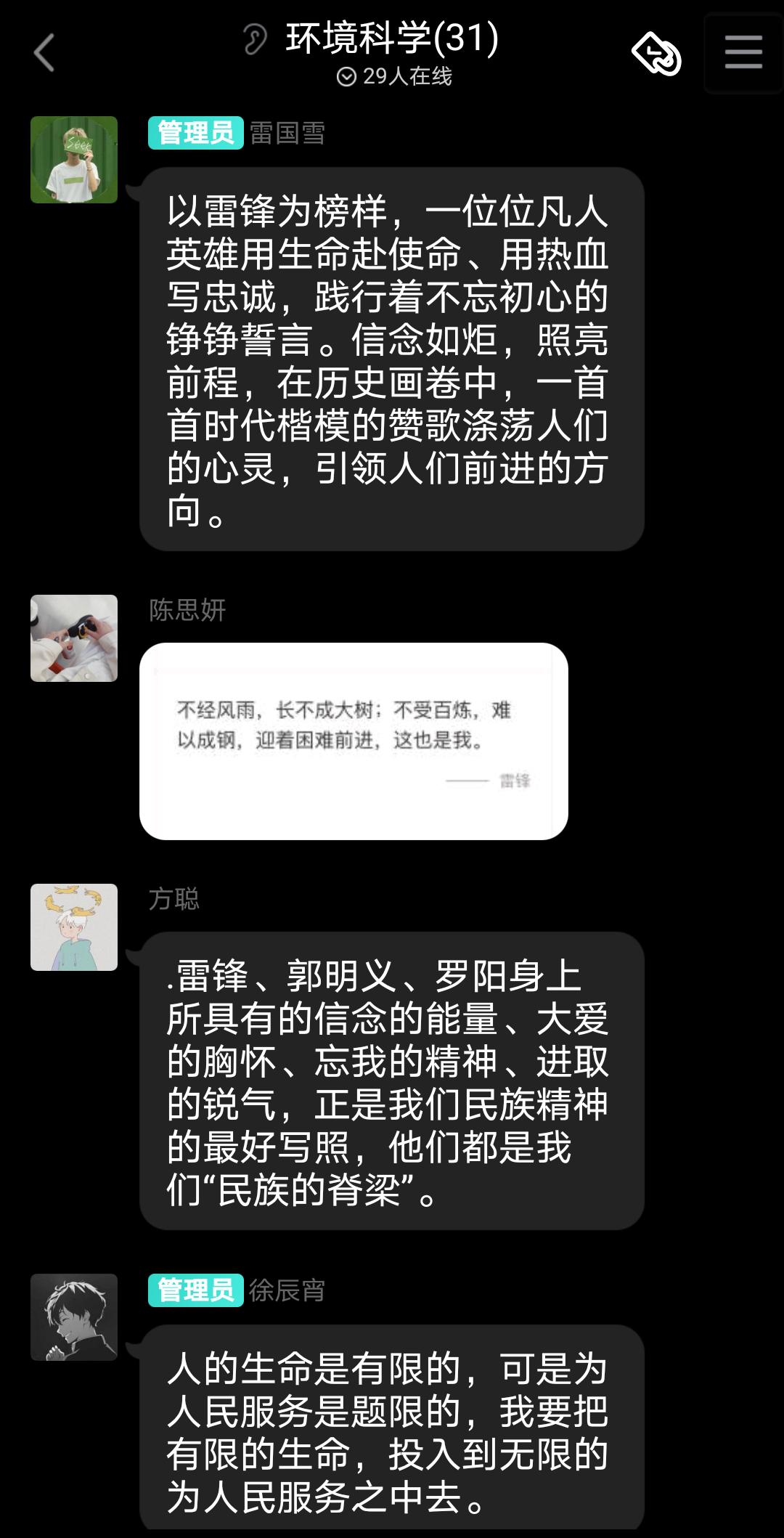Open the group chat menu icon

pyautogui.click(x=743, y=53)
